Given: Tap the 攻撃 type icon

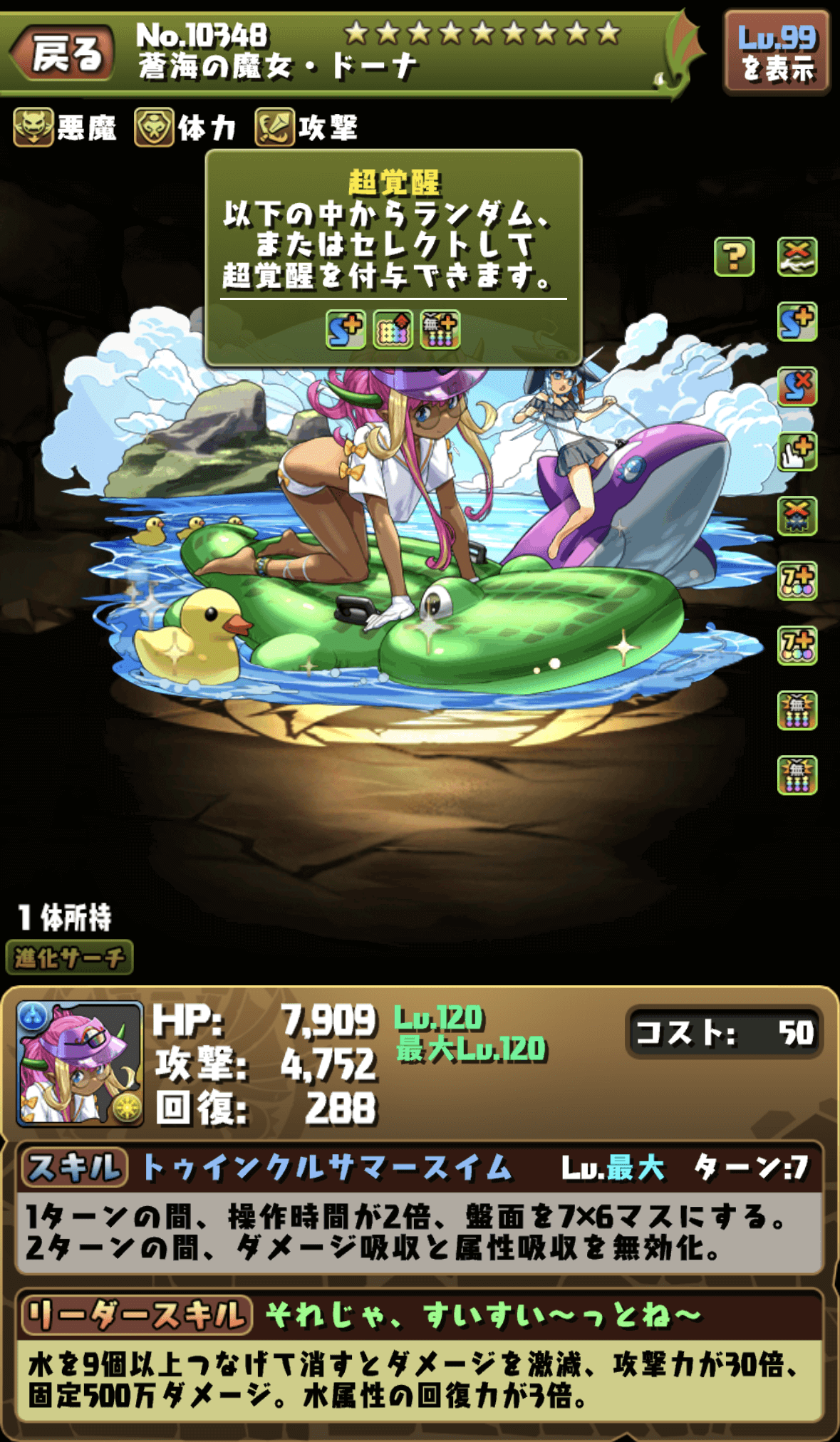Looking at the screenshot, I should point(275,128).
